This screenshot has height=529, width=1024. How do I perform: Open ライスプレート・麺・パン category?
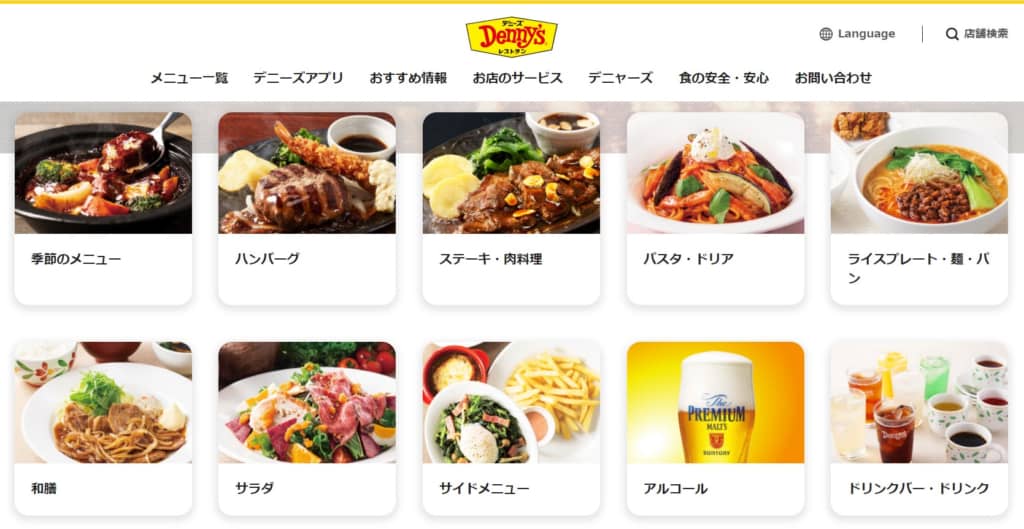919,208
